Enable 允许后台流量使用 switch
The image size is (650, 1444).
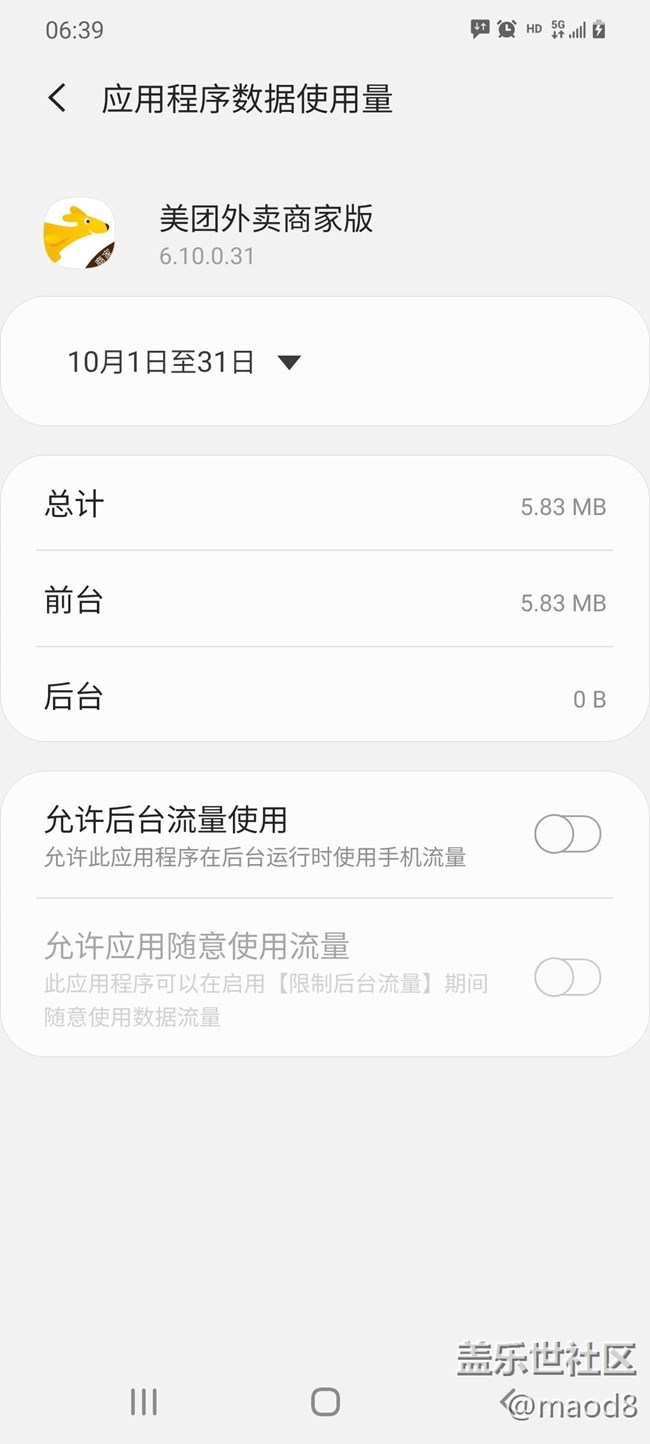click(x=567, y=834)
